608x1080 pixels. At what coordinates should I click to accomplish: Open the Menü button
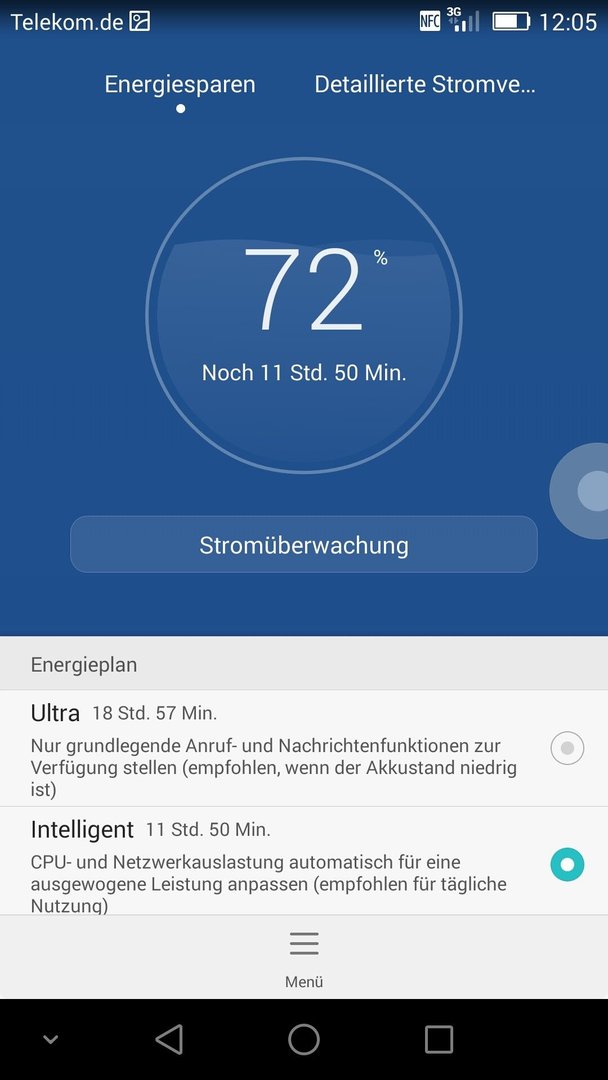click(x=304, y=957)
